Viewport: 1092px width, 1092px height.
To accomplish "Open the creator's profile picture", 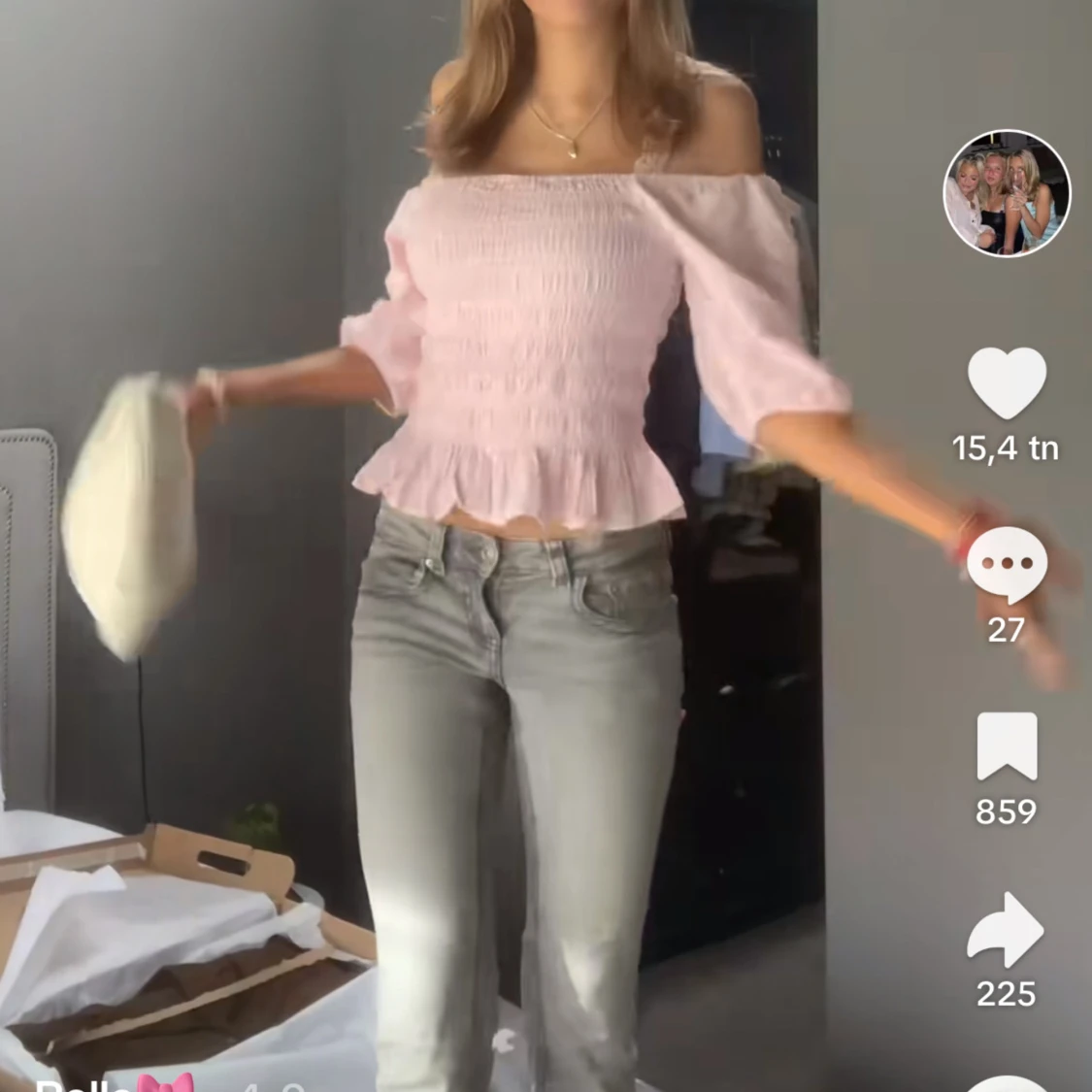I will [1007, 192].
